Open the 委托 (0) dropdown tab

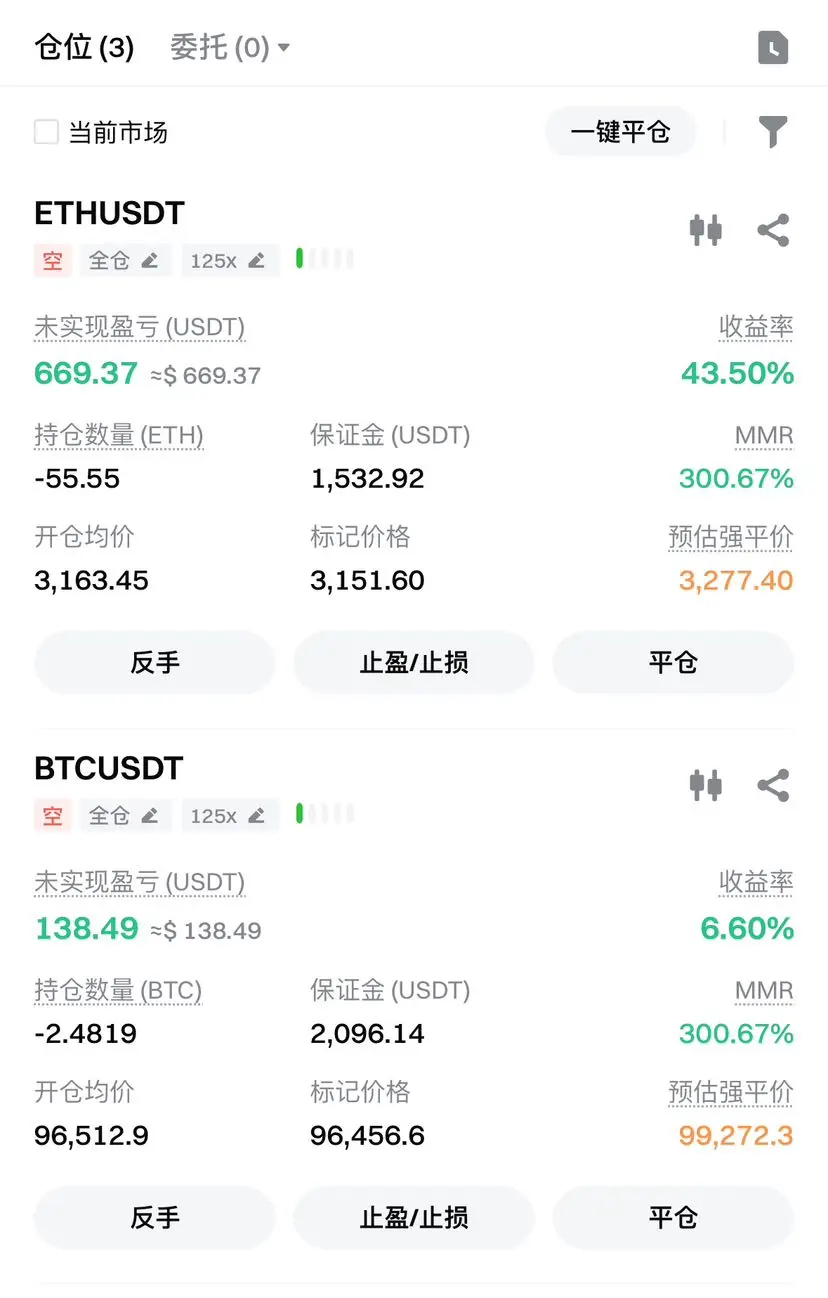pos(229,47)
